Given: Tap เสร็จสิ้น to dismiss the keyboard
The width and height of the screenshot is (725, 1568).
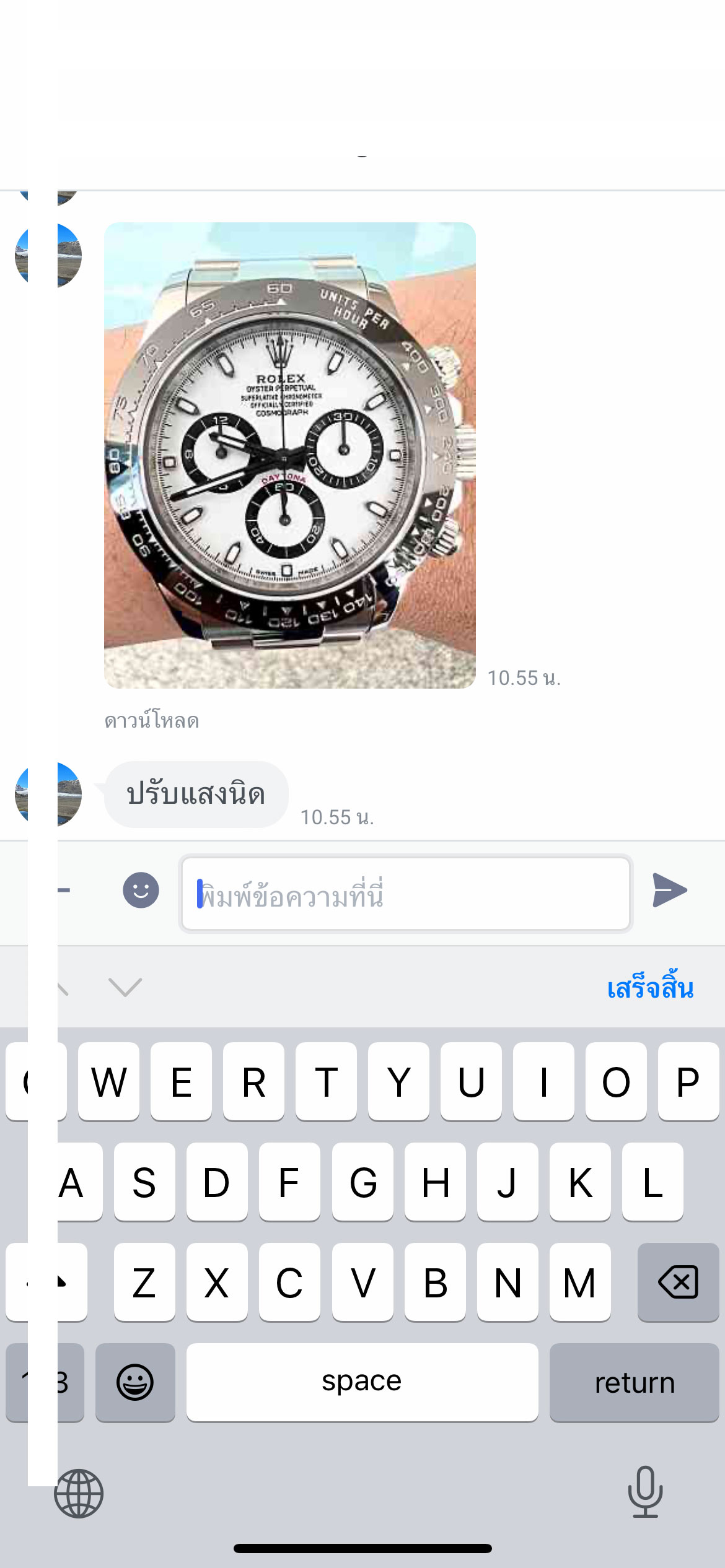Looking at the screenshot, I should point(649,987).
